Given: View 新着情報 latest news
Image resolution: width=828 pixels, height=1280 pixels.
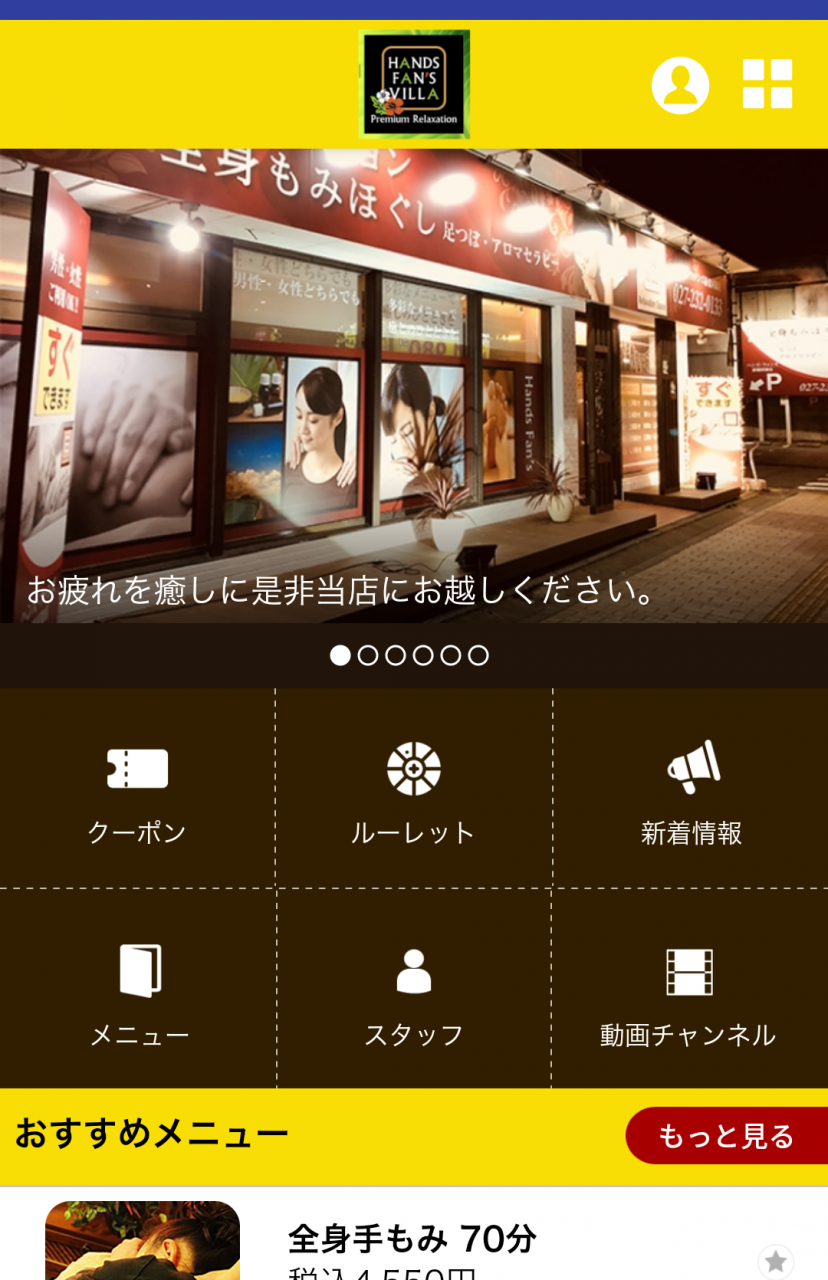Looking at the screenshot, I should [x=692, y=790].
